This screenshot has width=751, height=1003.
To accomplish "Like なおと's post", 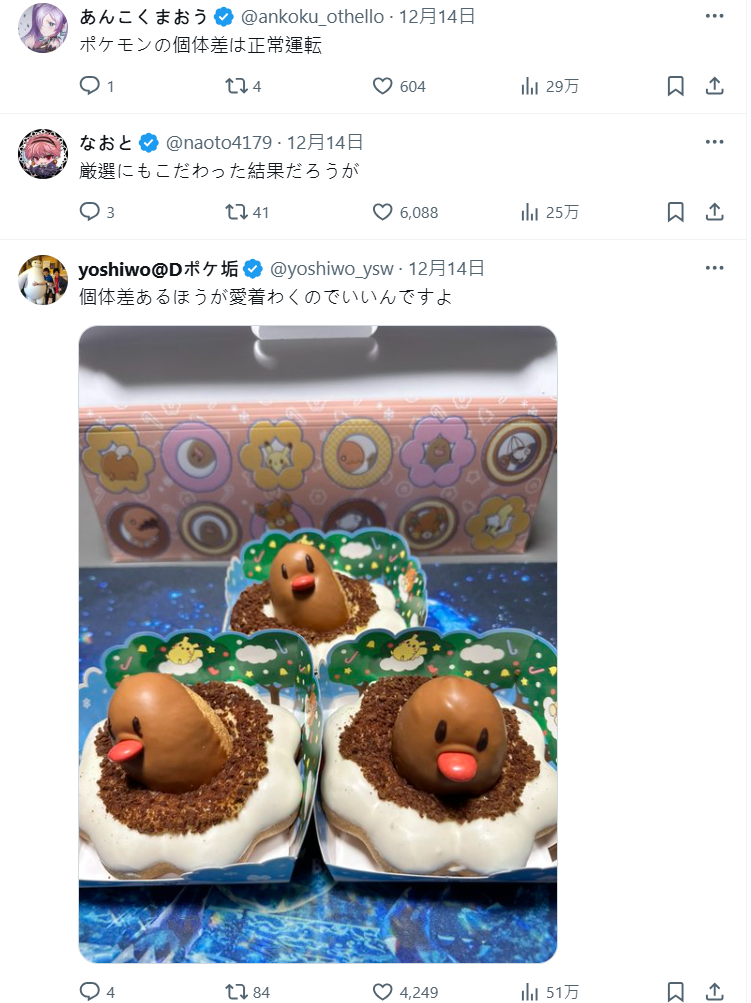I will click(x=383, y=212).
